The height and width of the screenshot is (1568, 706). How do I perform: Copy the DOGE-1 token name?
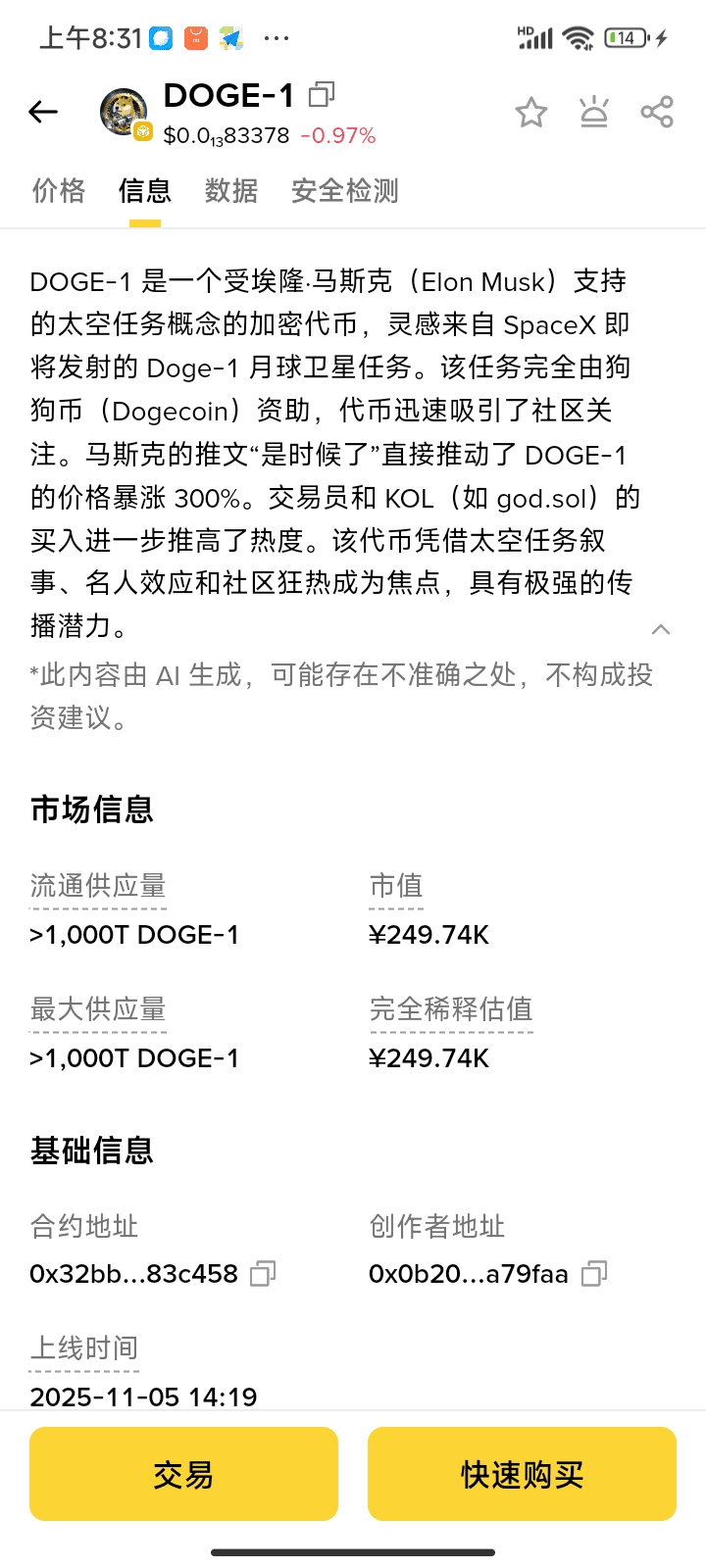point(322,94)
